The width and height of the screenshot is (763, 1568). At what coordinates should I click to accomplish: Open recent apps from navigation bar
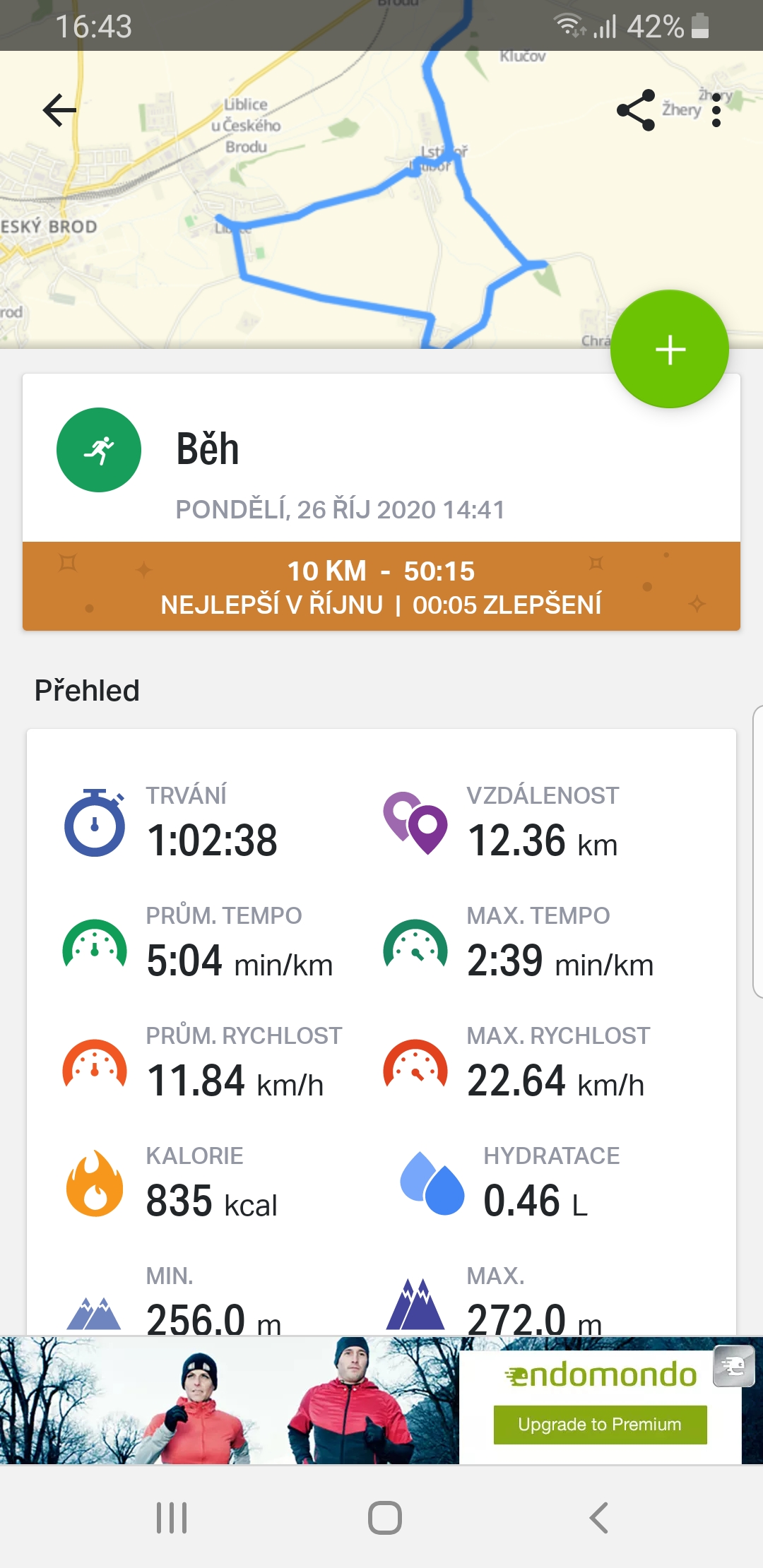pos(172,1517)
